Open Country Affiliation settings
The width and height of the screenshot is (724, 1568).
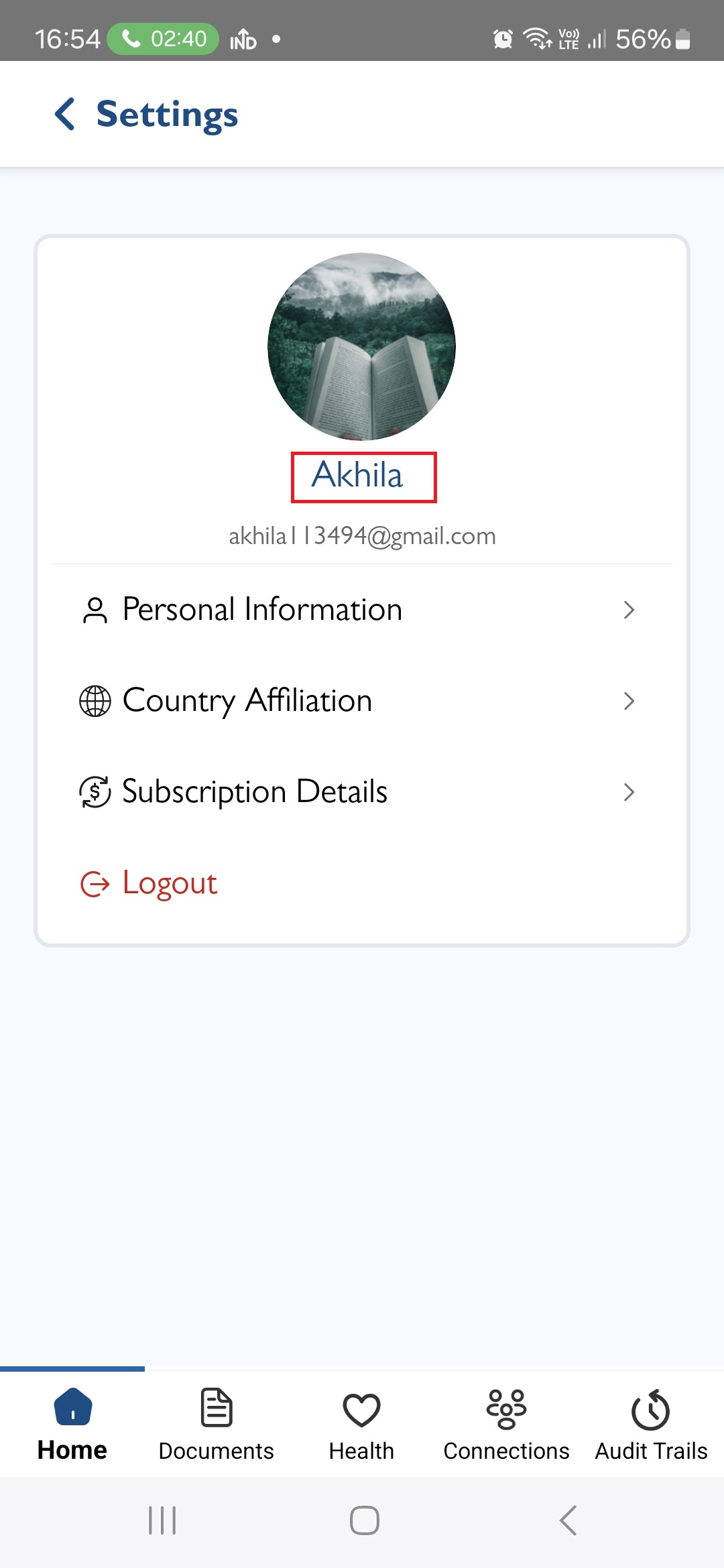pos(362,701)
